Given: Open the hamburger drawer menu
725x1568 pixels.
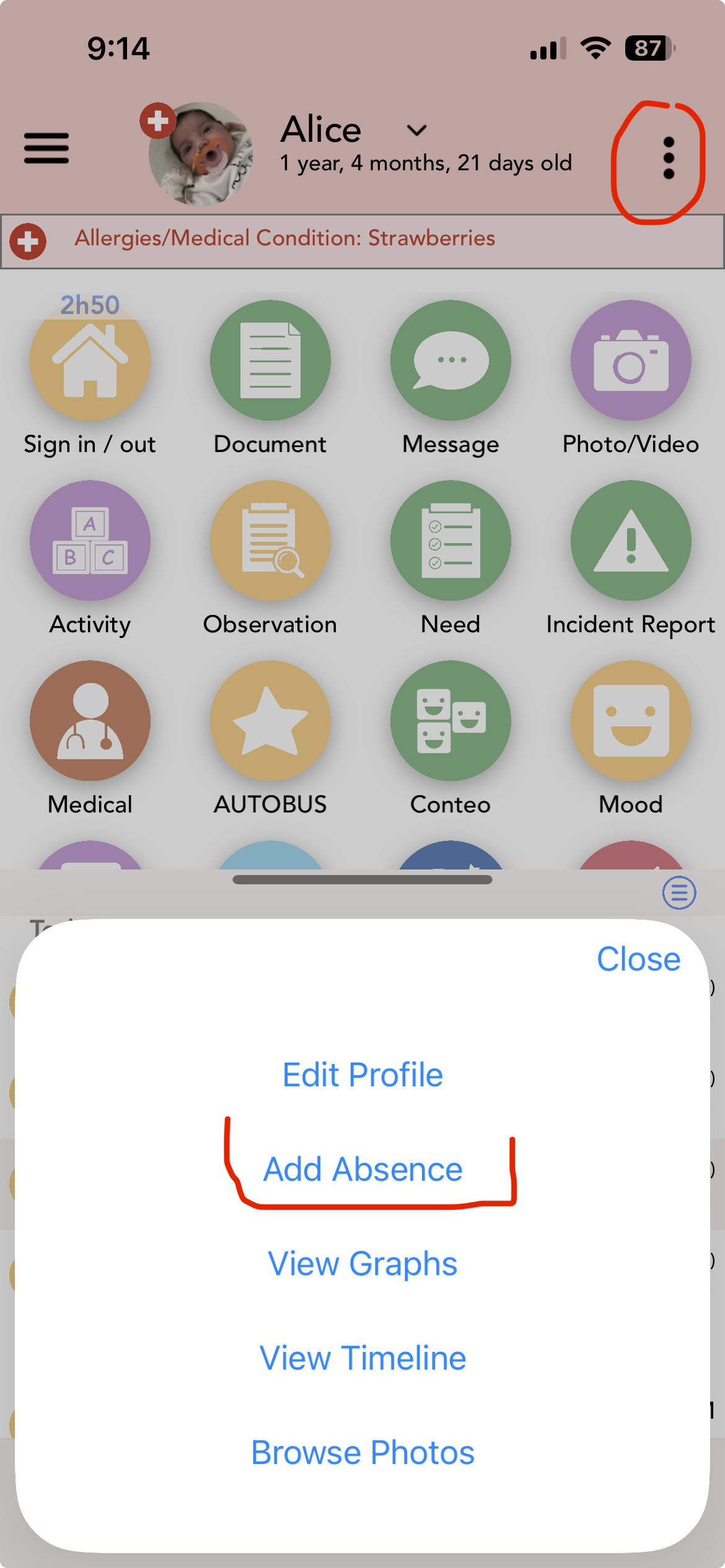Looking at the screenshot, I should coord(46,148).
